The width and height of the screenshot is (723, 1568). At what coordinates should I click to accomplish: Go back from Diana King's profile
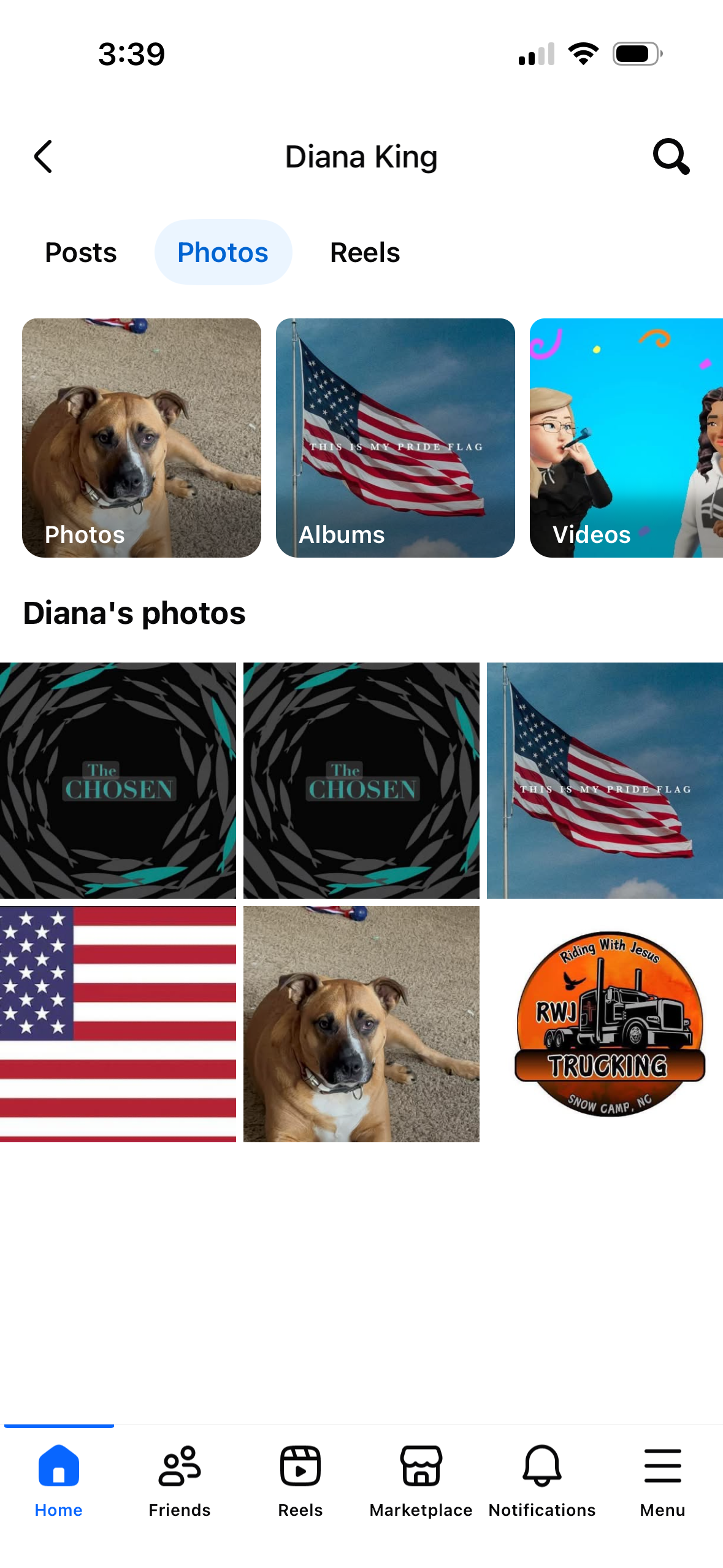[43, 157]
